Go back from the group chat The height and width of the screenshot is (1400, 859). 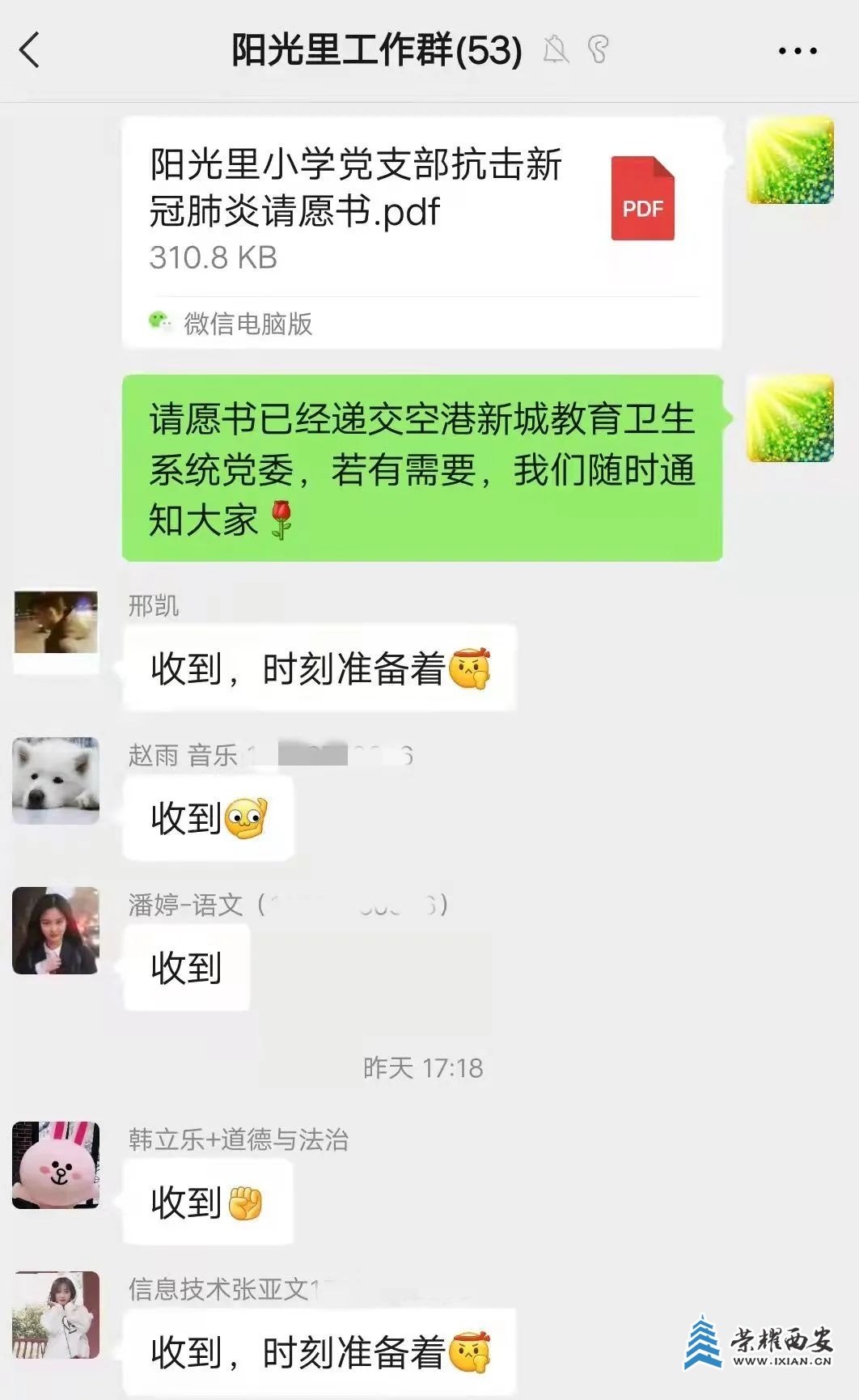30,50
